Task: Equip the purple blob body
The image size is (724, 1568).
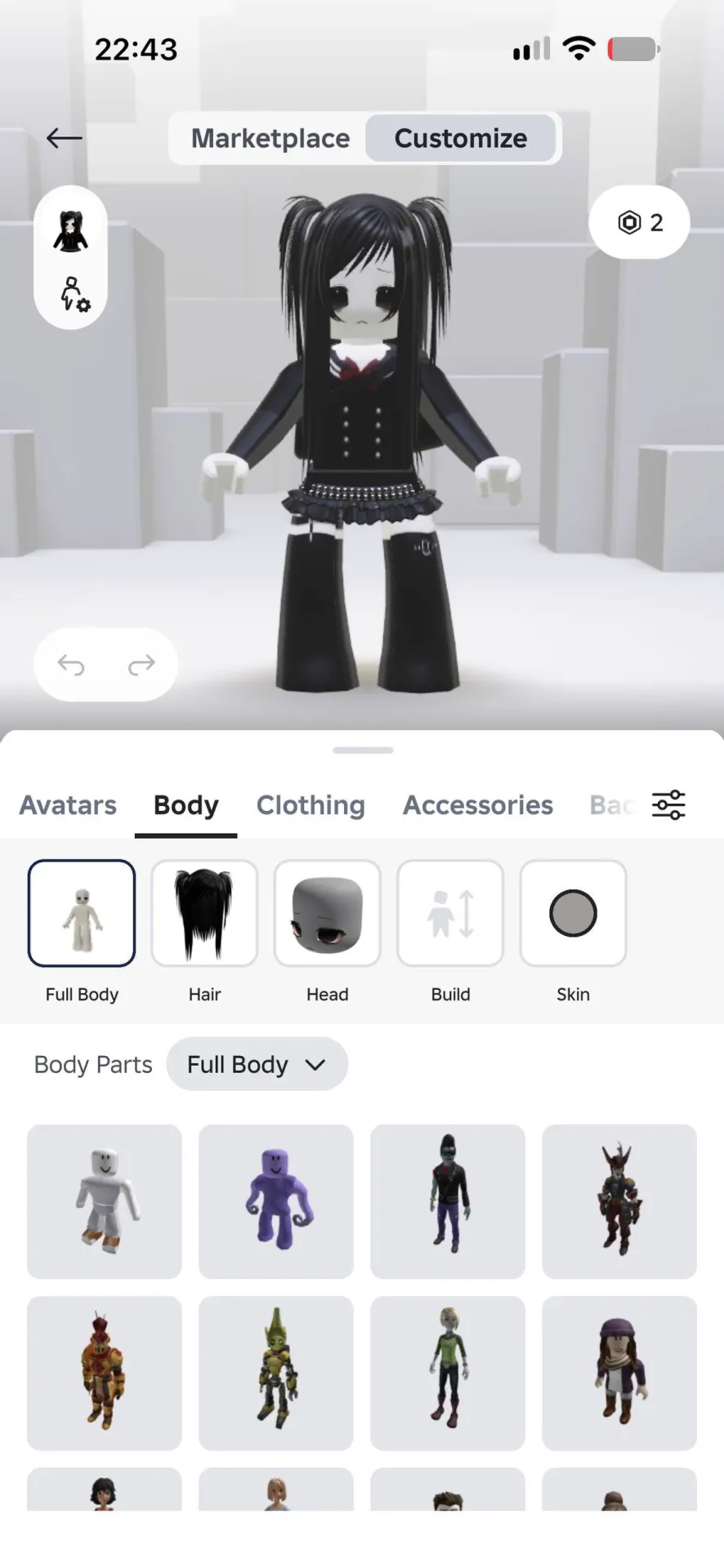Action: tap(276, 1201)
